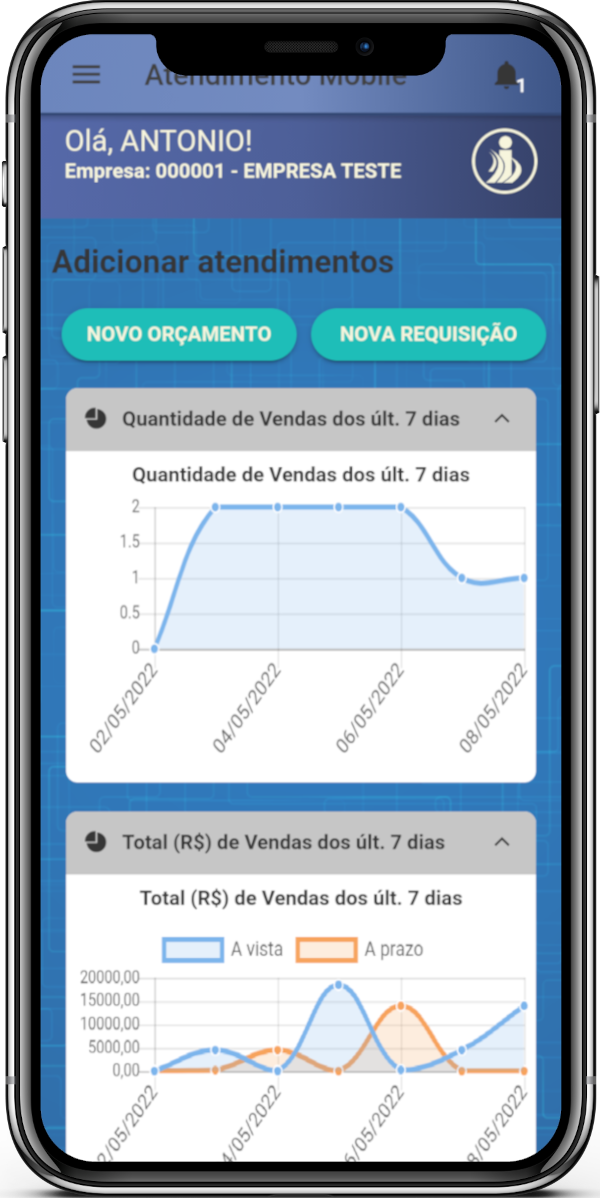Open the hamburger drawer menu
The image size is (600, 1200).
[87, 75]
